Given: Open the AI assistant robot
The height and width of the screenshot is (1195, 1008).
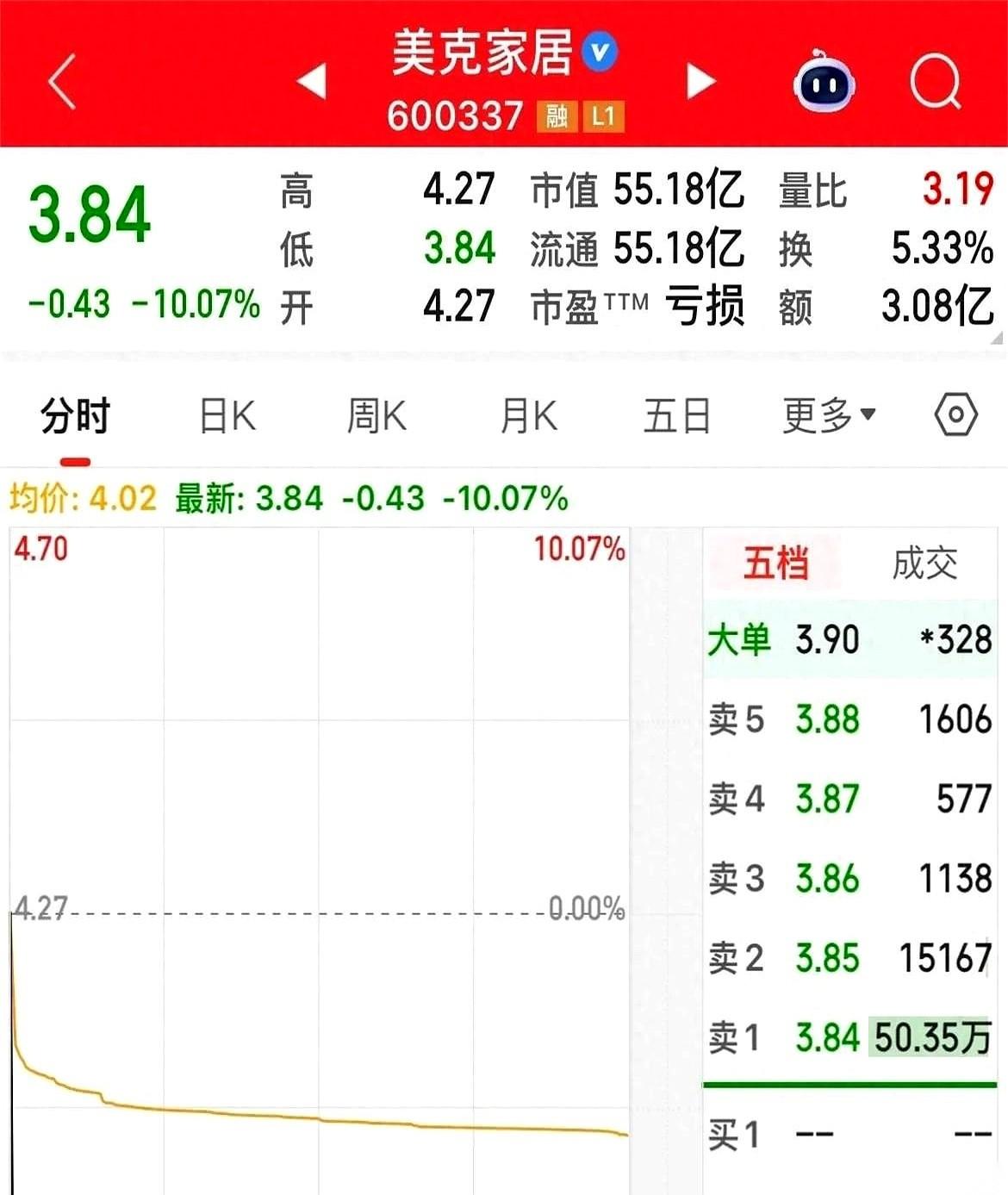Looking at the screenshot, I should pos(824,82).
